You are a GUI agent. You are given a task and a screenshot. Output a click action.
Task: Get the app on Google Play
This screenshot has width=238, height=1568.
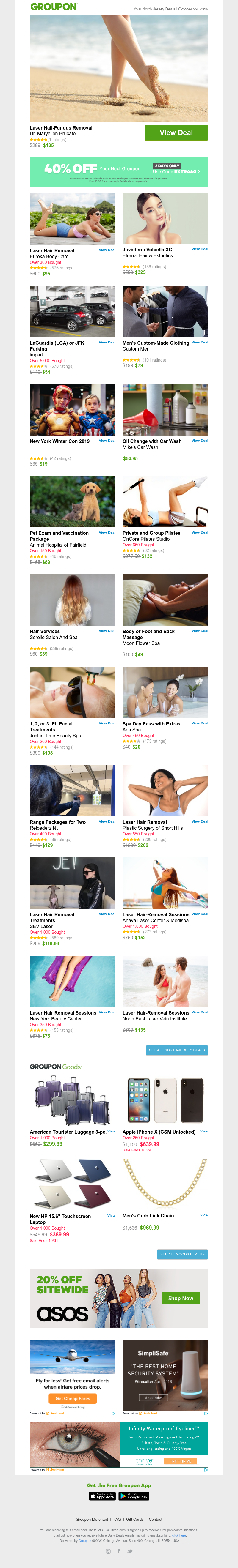coord(134,1496)
